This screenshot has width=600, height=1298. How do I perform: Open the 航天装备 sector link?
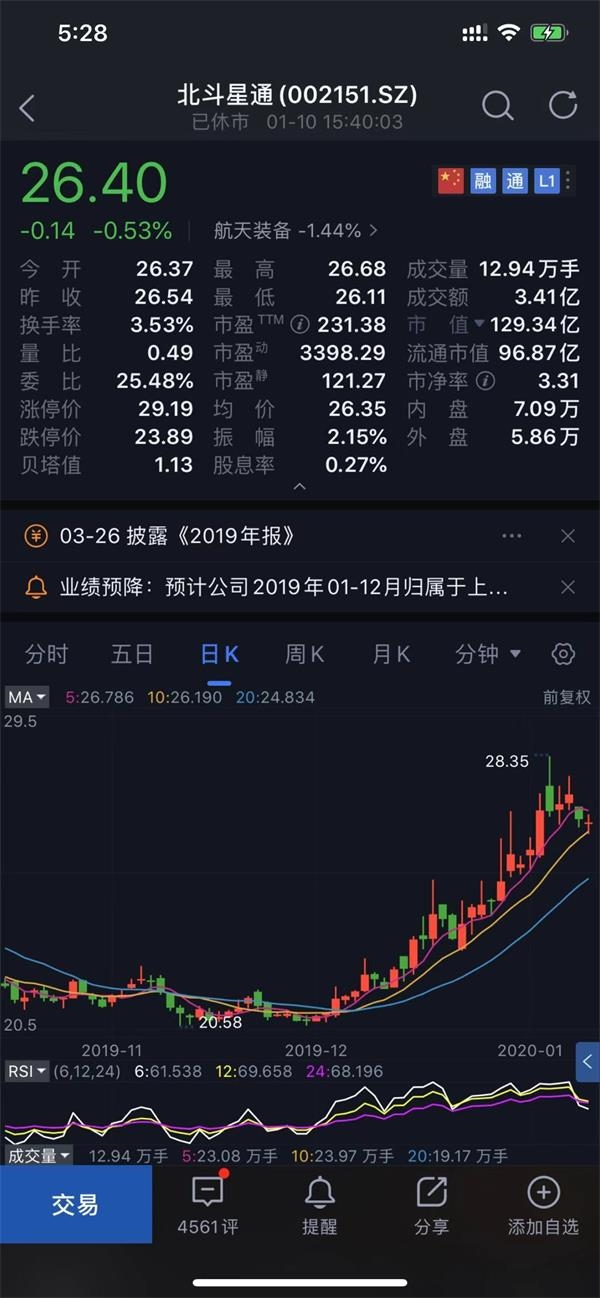(295, 231)
